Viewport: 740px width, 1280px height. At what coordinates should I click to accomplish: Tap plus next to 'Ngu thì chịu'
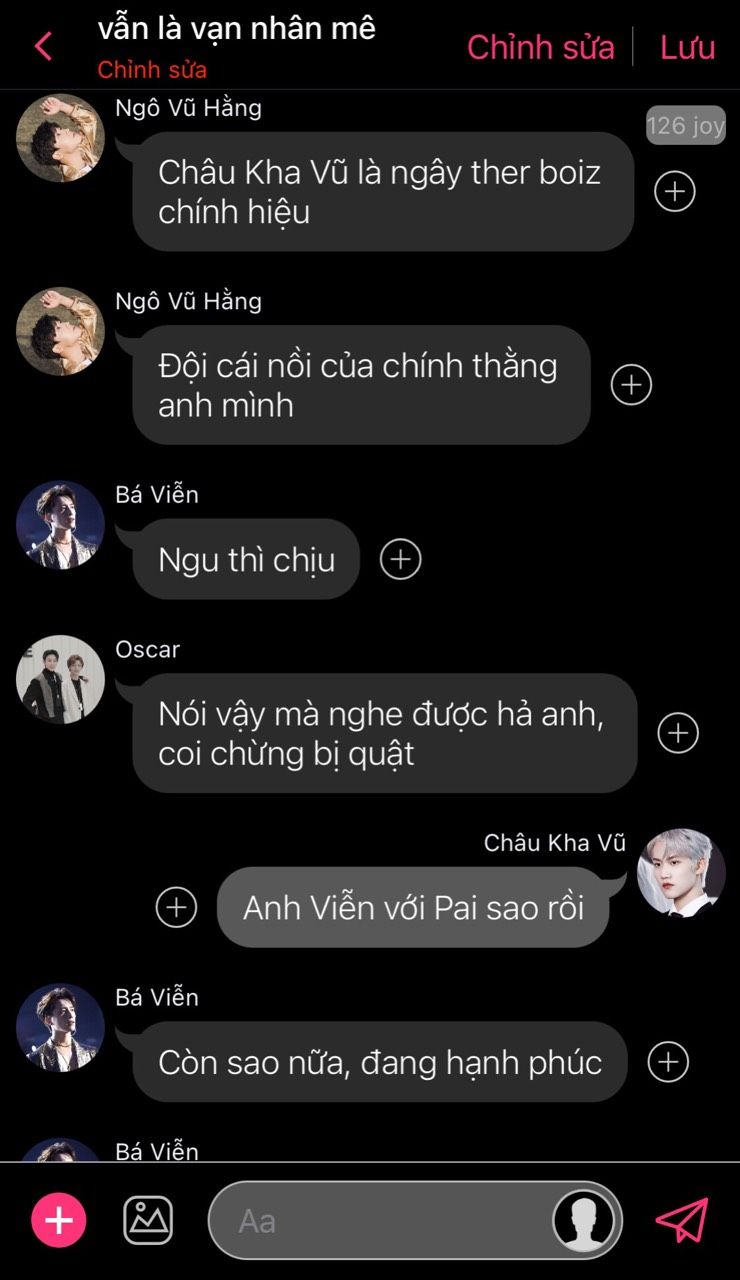[400, 559]
